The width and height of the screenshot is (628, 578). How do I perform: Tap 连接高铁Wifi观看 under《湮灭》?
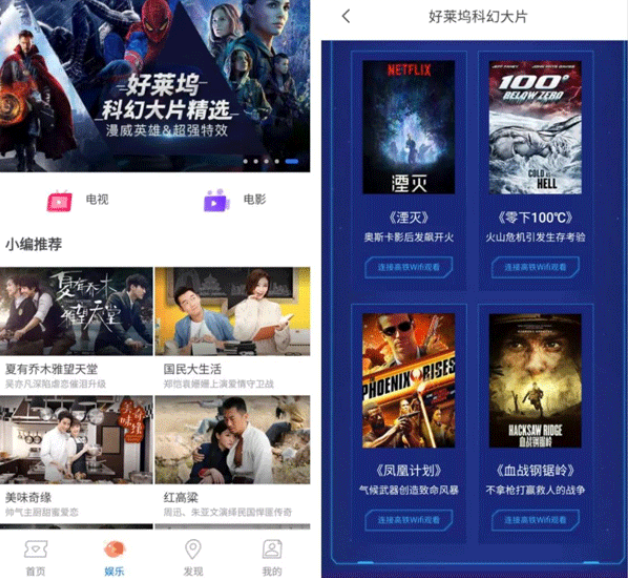[x=408, y=267]
